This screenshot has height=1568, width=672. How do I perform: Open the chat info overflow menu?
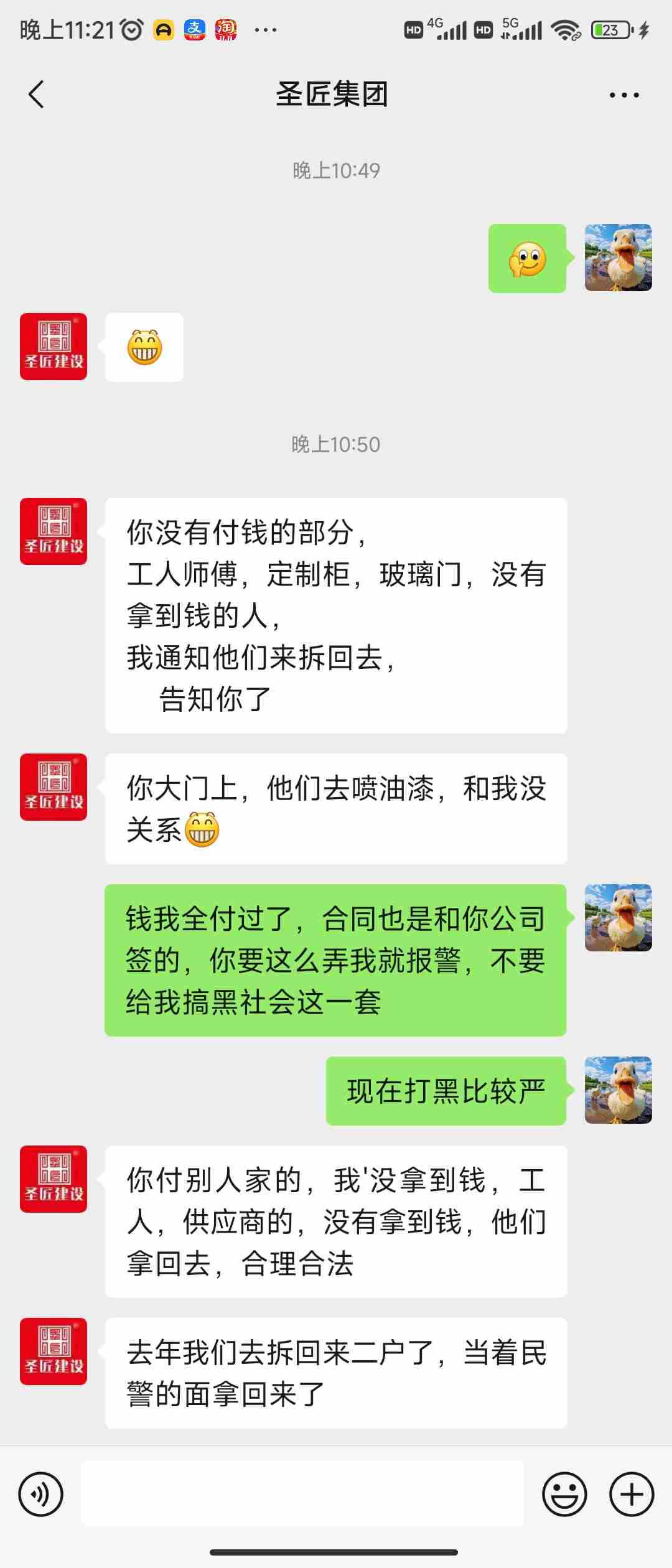pos(623,95)
